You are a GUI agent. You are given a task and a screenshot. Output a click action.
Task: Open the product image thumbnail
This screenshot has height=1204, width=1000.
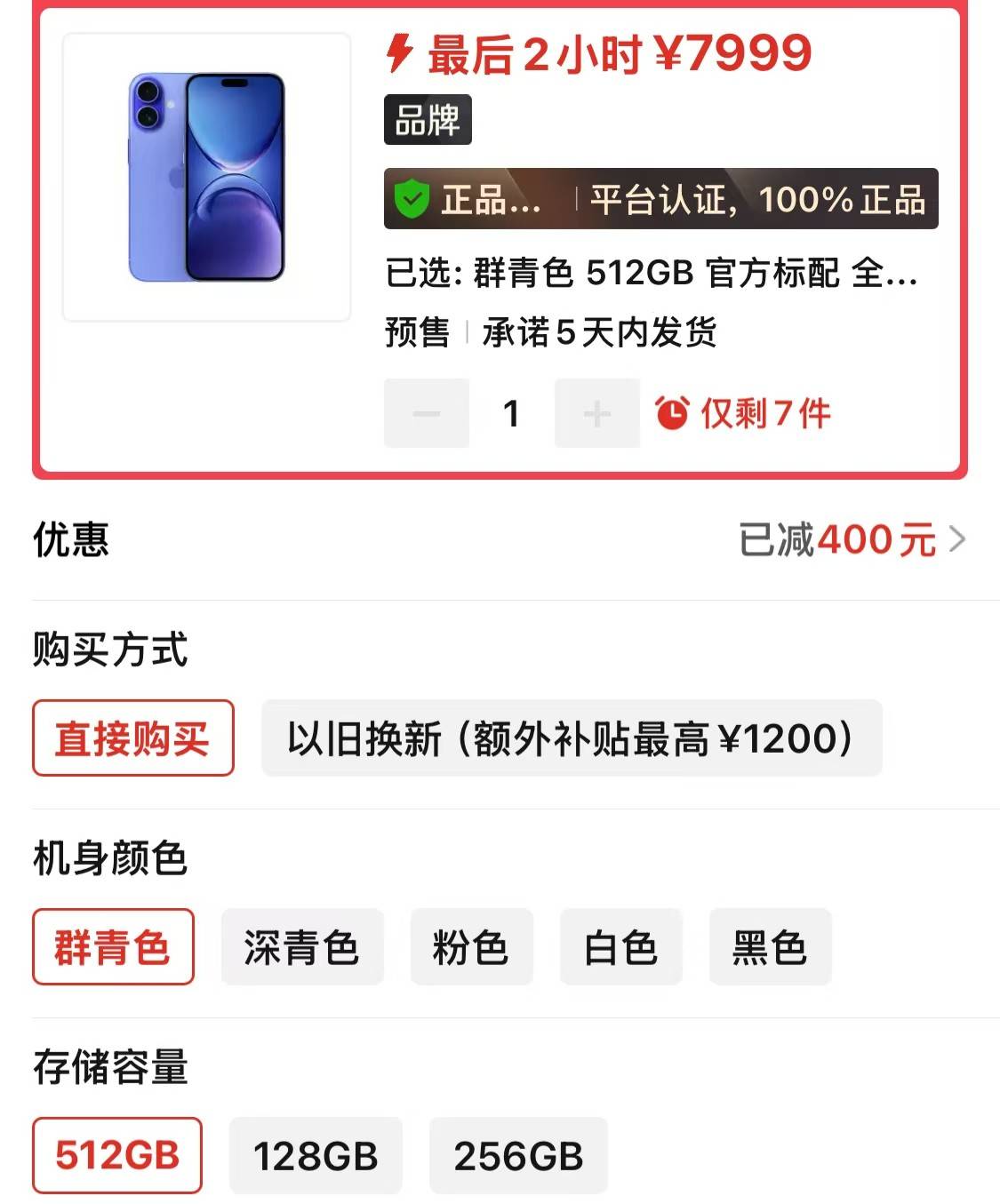(x=206, y=178)
